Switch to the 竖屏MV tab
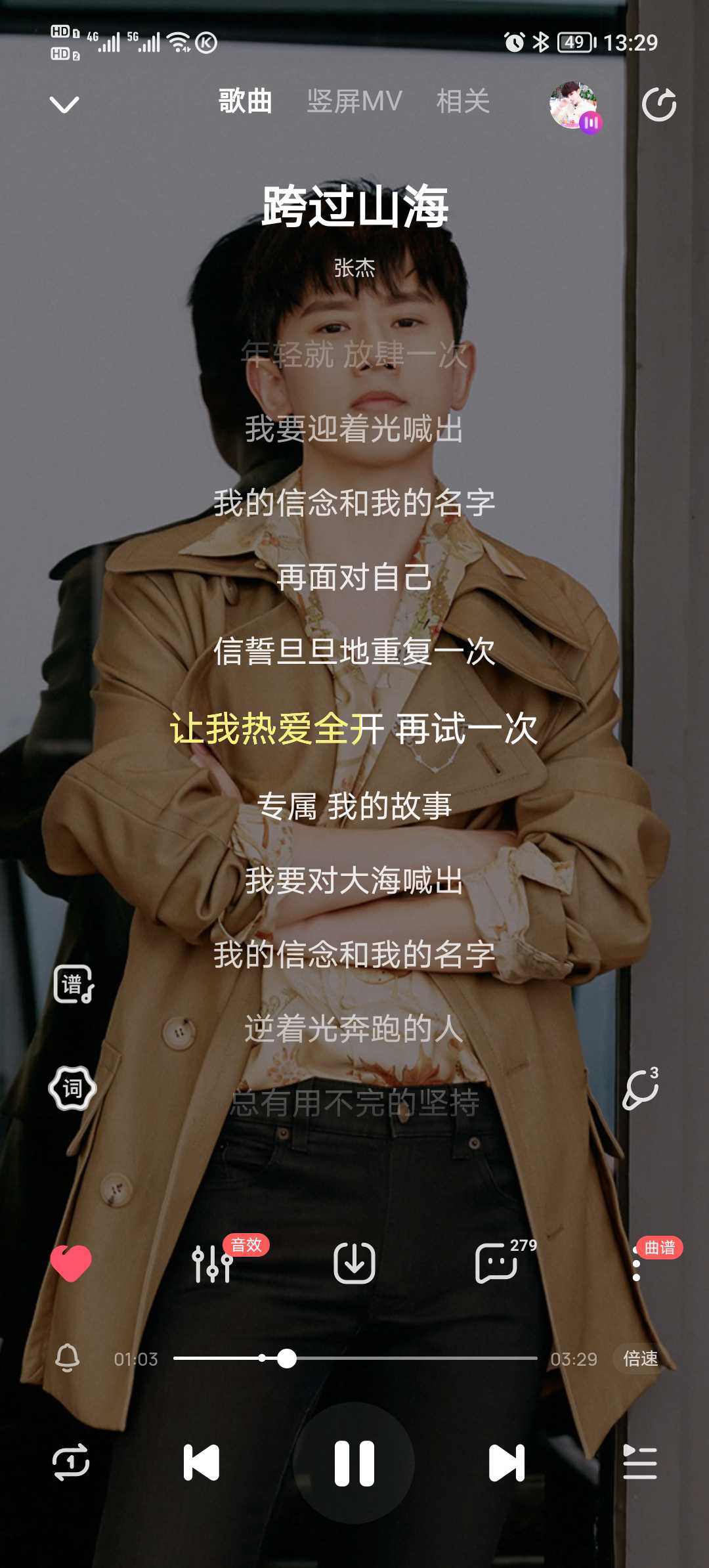This screenshot has width=709, height=1568. pos(354,102)
